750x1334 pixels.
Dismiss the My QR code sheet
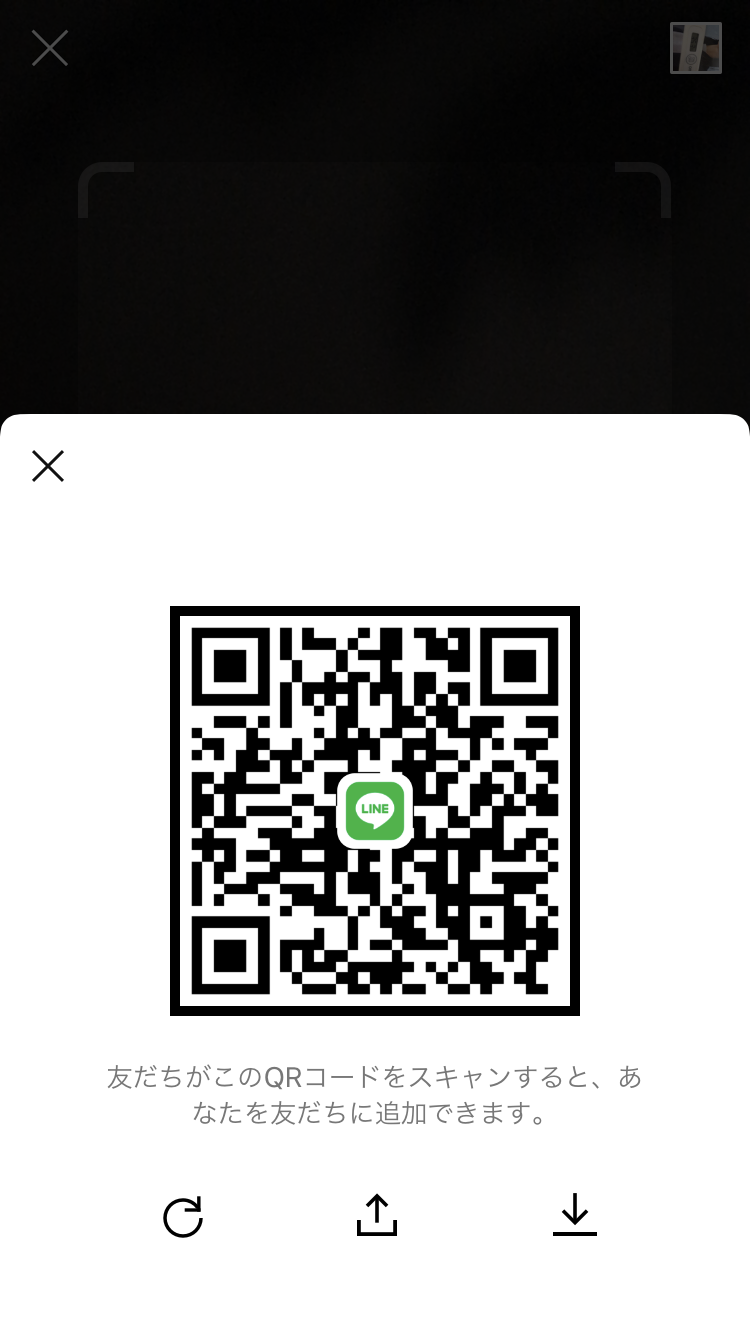pyautogui.click(x=48, y=466)
